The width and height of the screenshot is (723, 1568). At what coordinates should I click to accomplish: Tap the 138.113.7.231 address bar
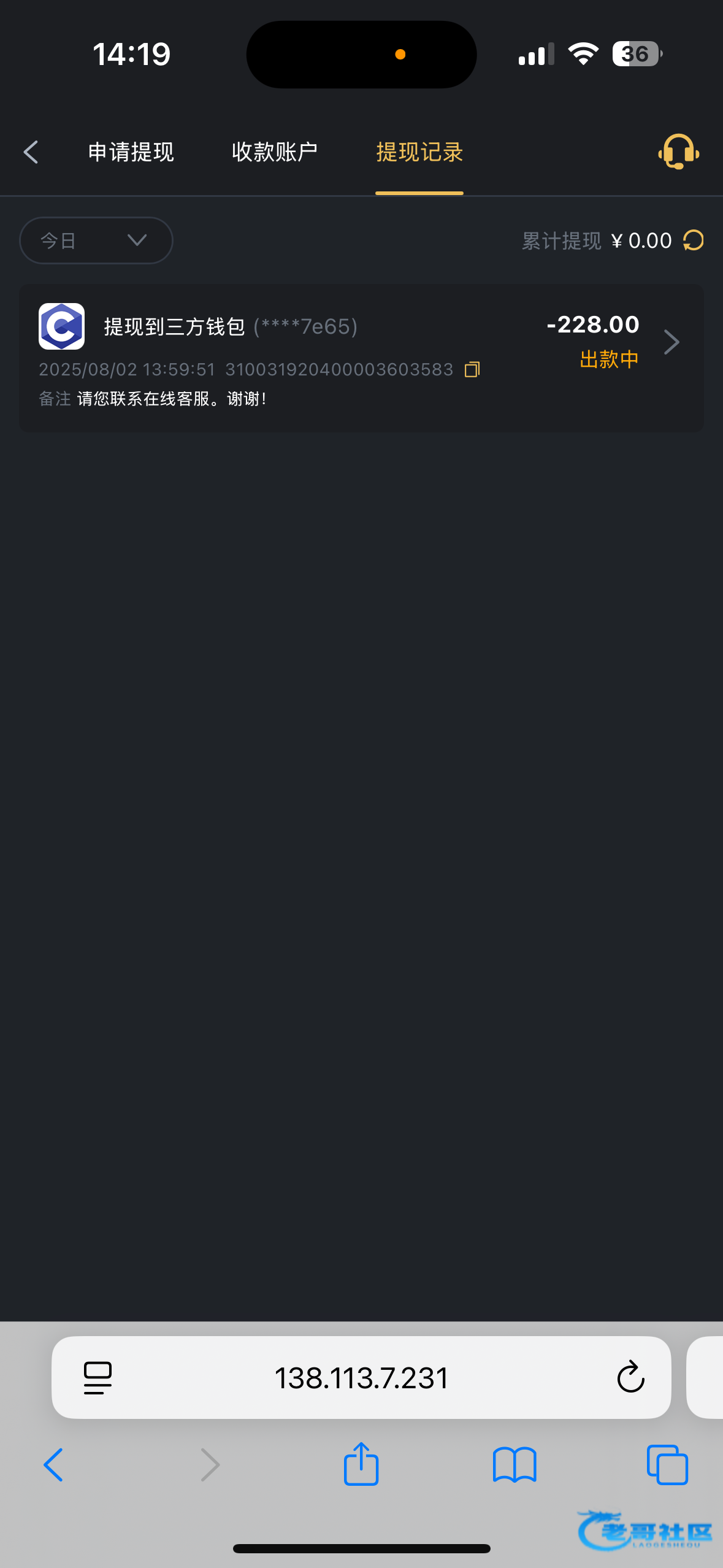[361, 1378]
